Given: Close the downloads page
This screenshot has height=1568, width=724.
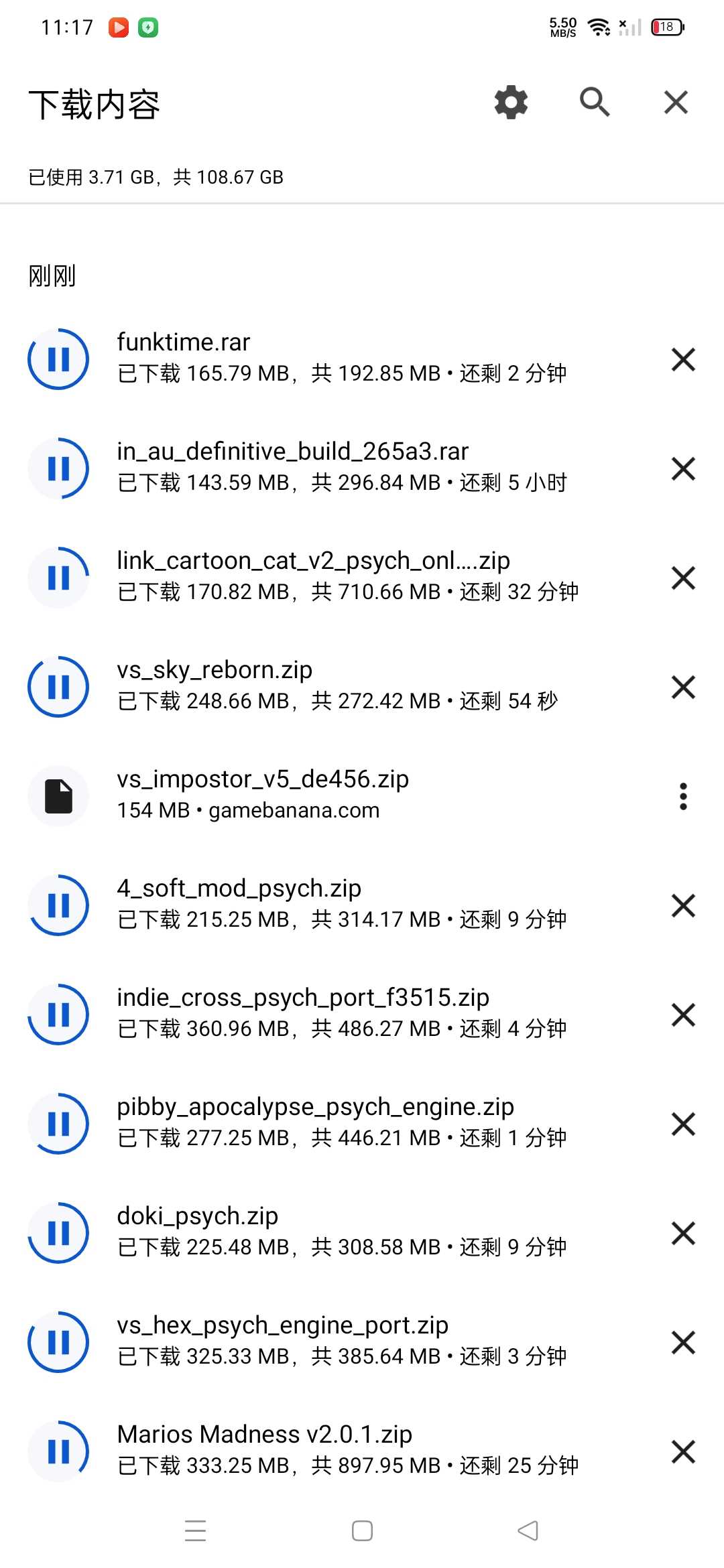Looking at the screenshot, I should (676, 103).
